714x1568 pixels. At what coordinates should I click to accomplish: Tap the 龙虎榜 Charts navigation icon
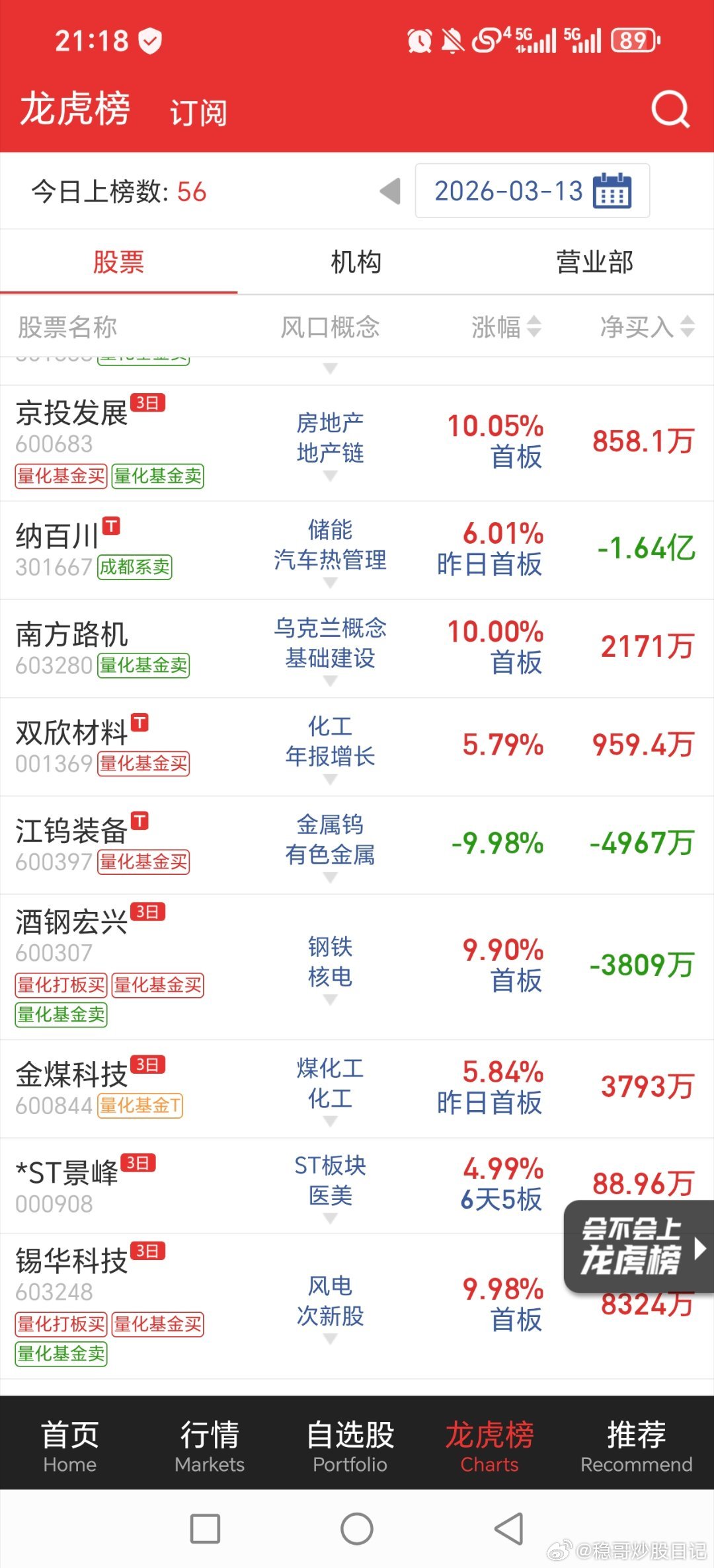pyautogui.click(x=489, y=1447)
